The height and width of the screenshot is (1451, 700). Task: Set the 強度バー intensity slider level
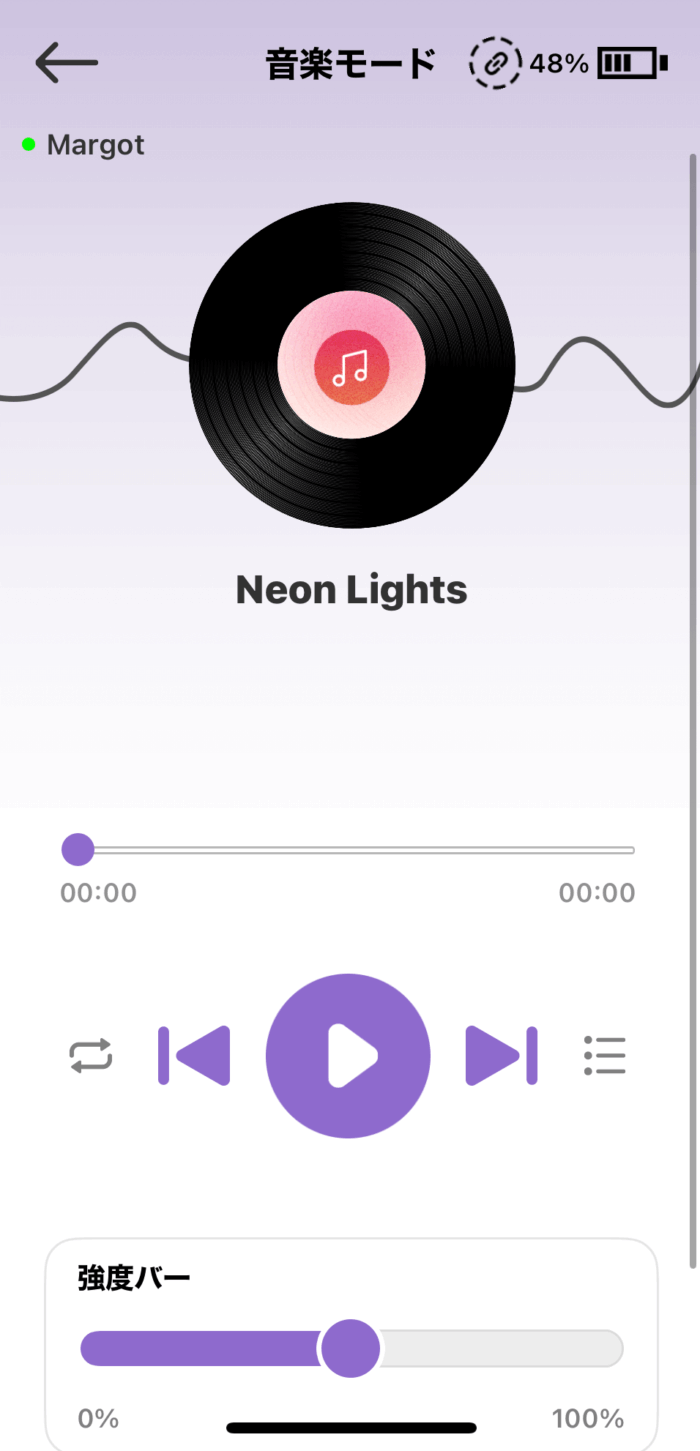tap(350, 1348)
